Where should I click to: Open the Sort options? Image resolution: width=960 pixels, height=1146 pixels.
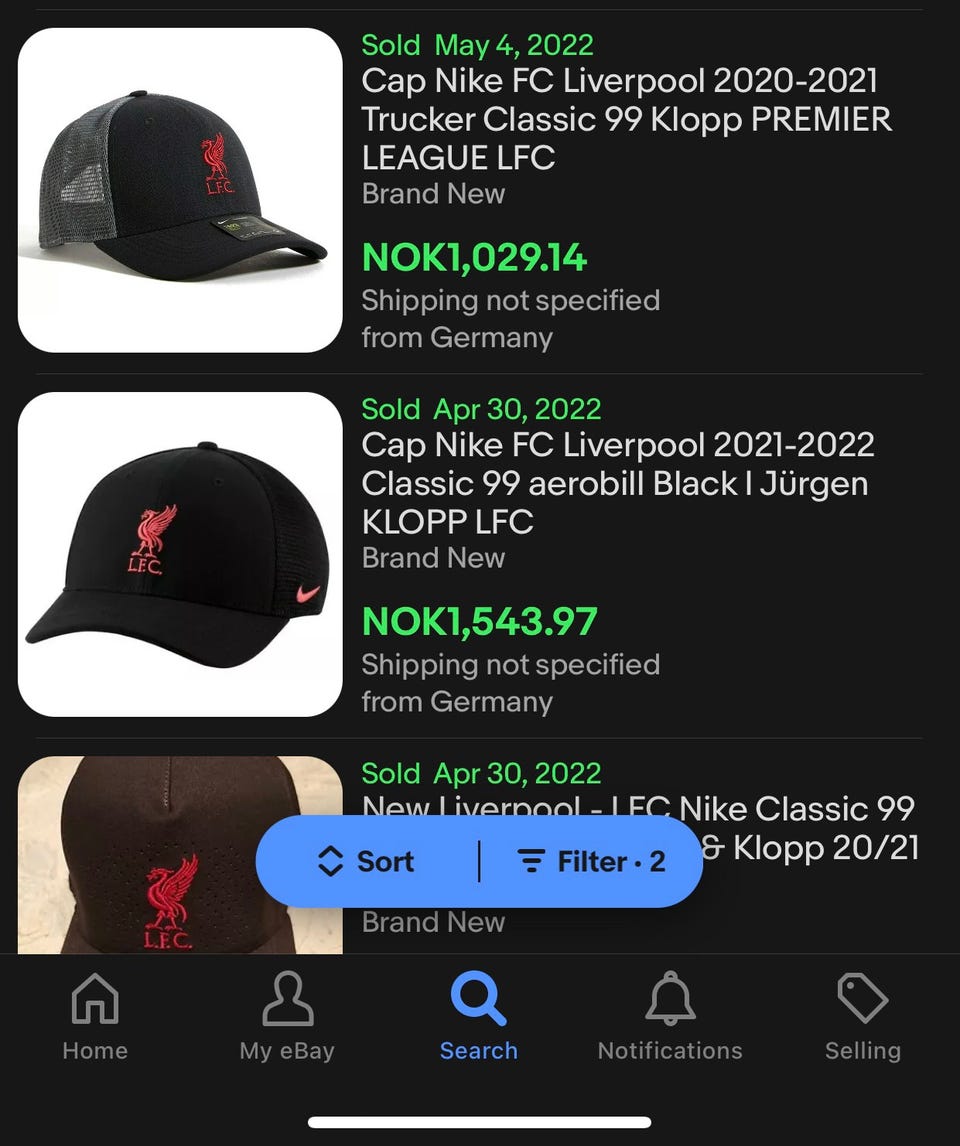click(x=366, y=861)
